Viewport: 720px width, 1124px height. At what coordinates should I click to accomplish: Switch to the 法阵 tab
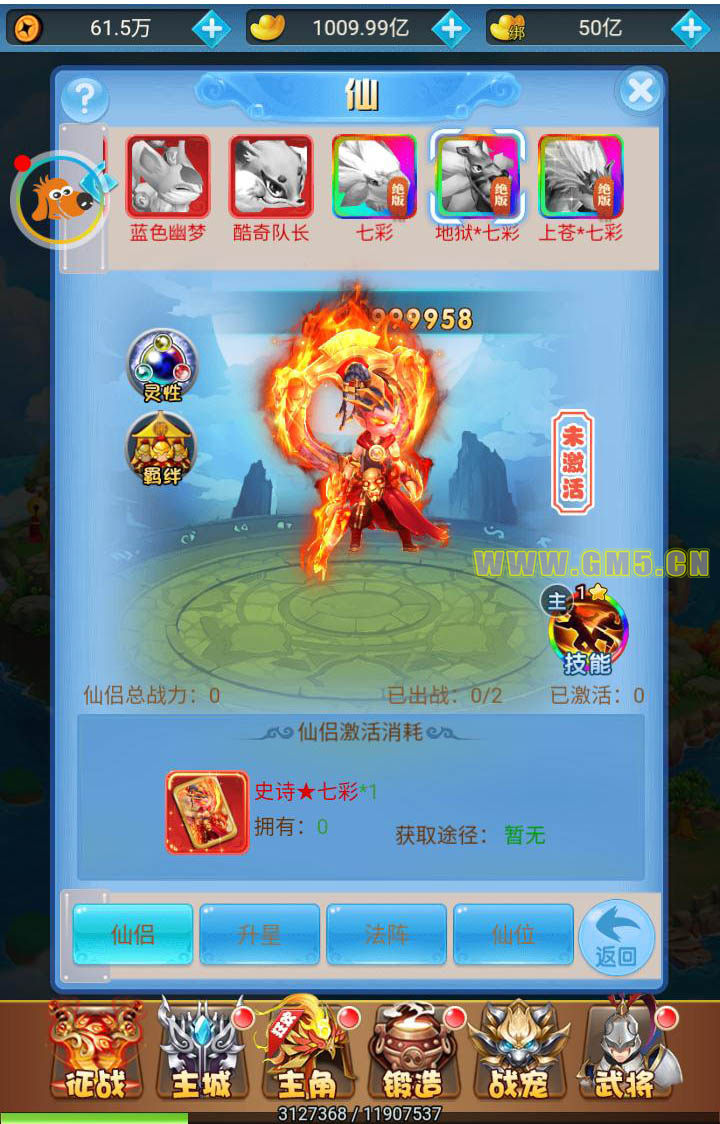(x=387, y=934)
